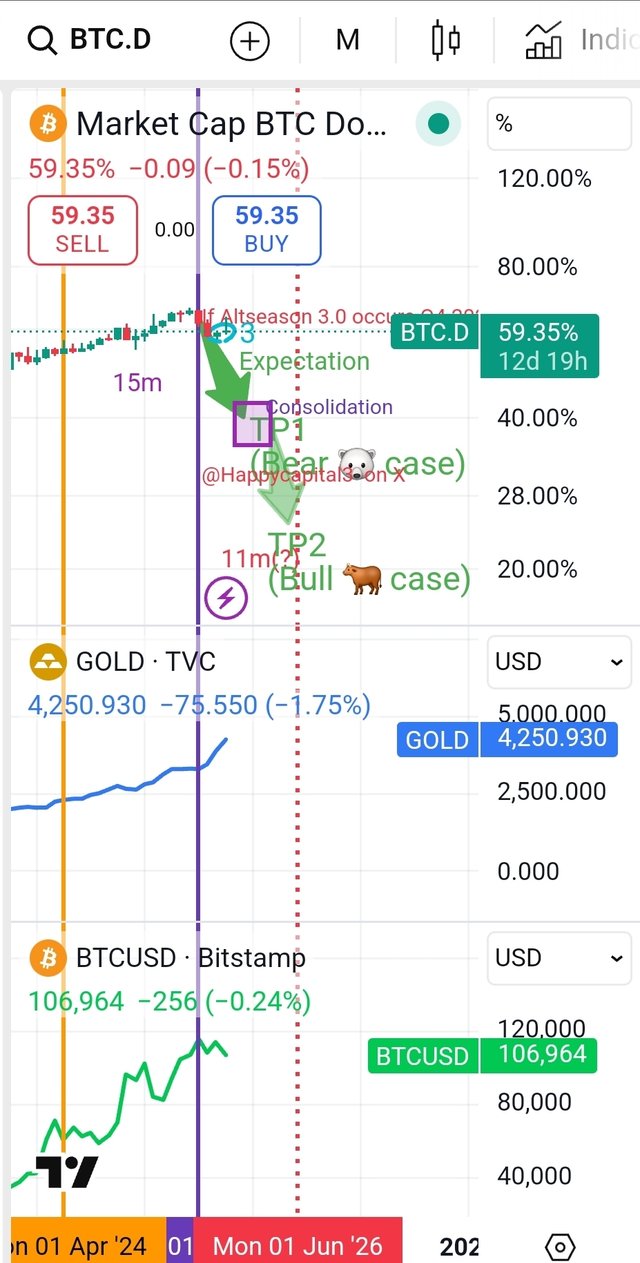The image size is (640, 1263).
Task: Tap the green market status dot
Action: [x=437, y=124]
